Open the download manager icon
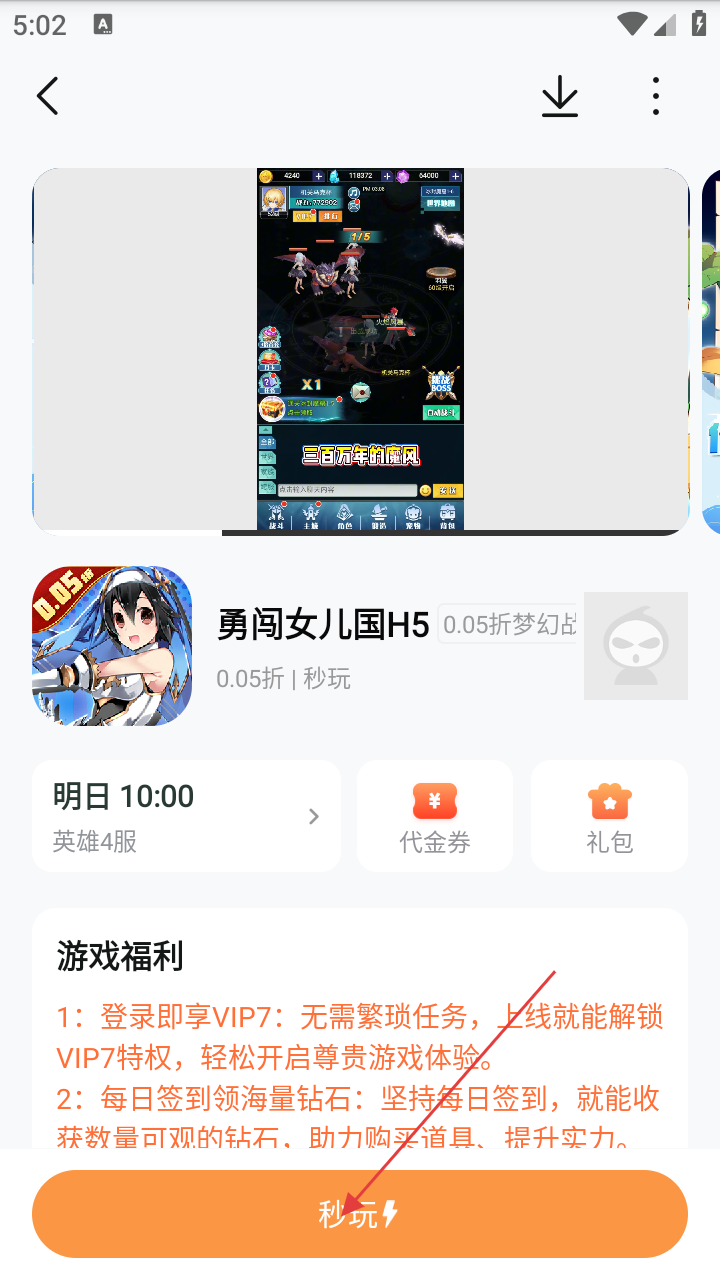This screenshot has height=1280, width=720. (x=560, y=96)
